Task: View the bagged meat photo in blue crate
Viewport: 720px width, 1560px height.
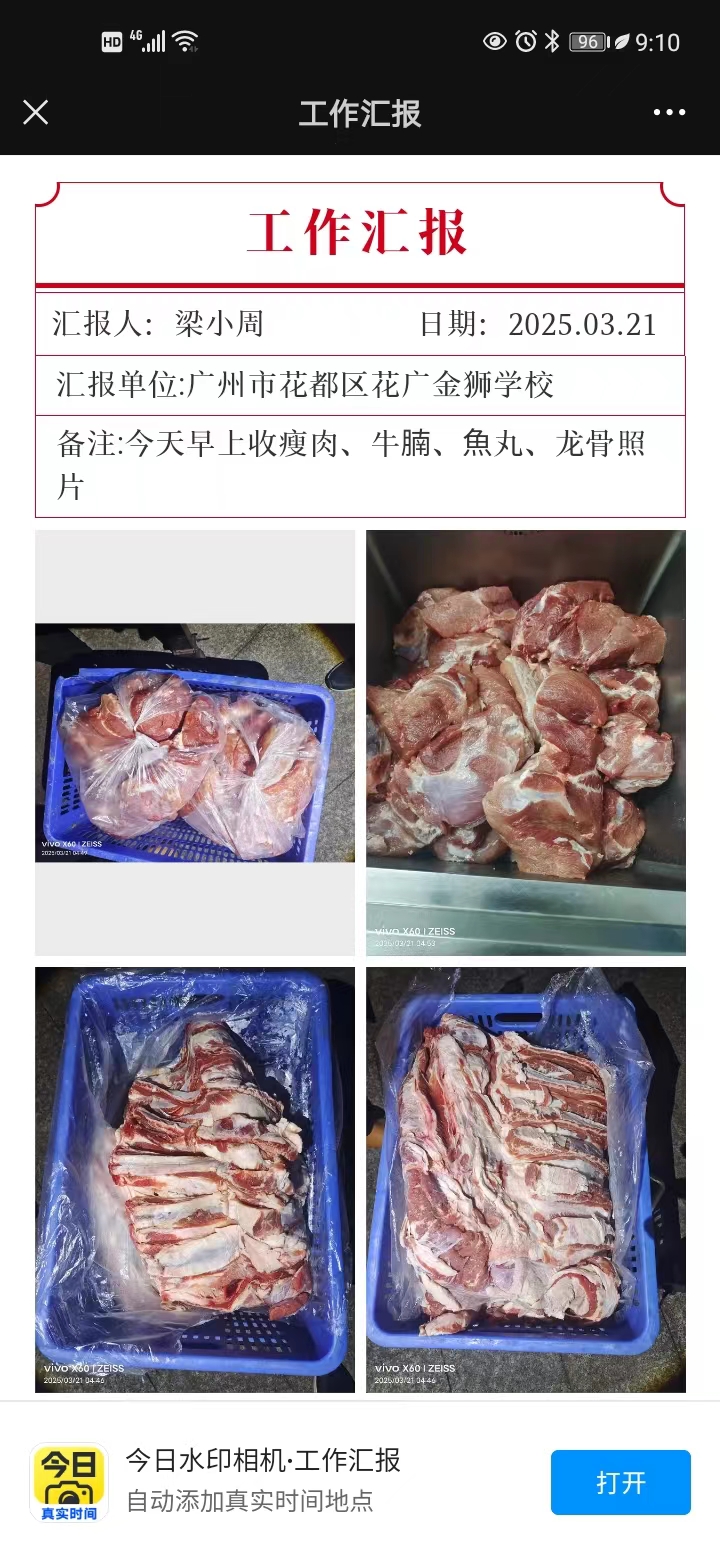Action: coord(195,743)
